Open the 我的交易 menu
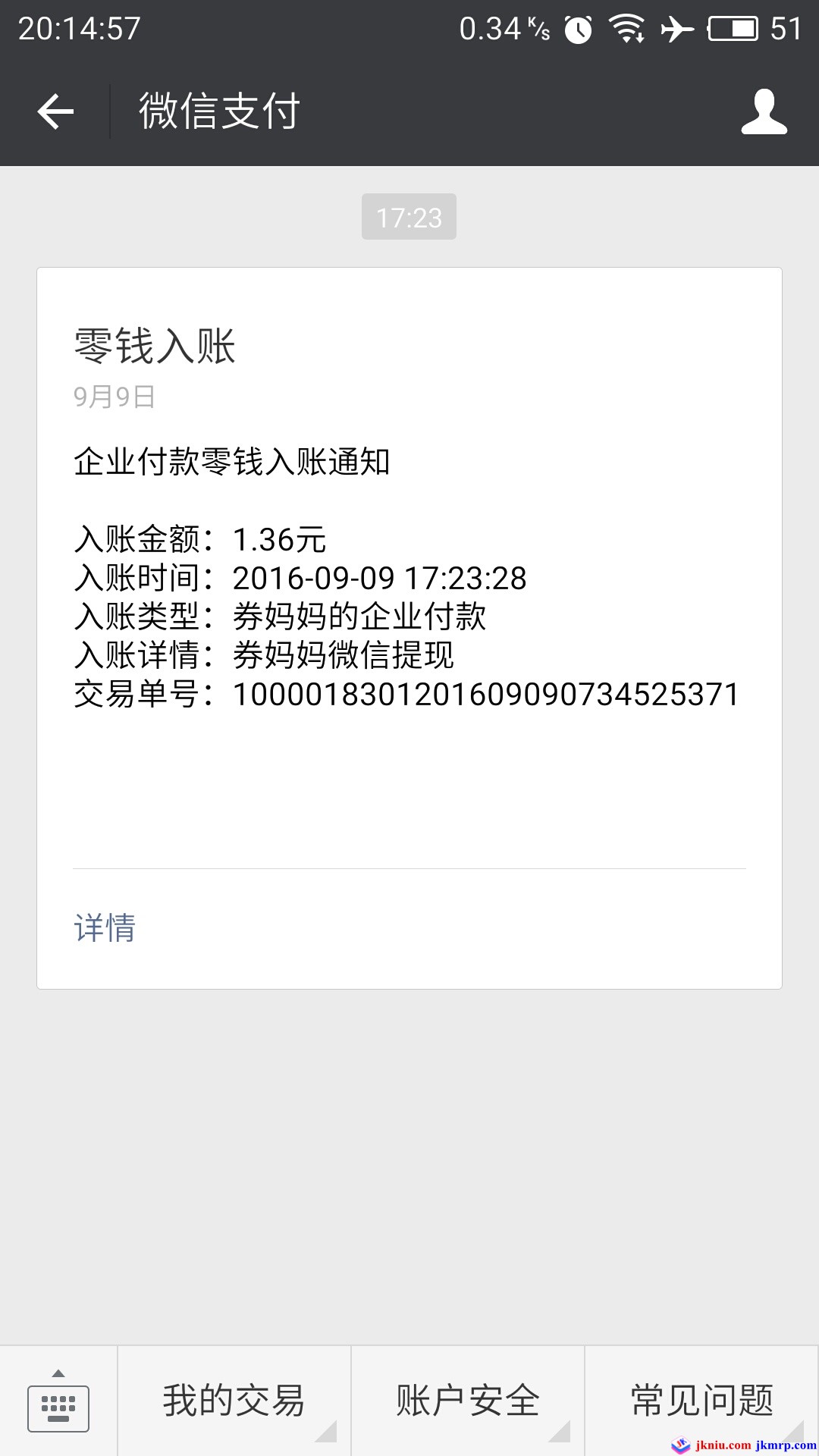The width and height of the screenshot is (819, 1456). [234, 1401]
